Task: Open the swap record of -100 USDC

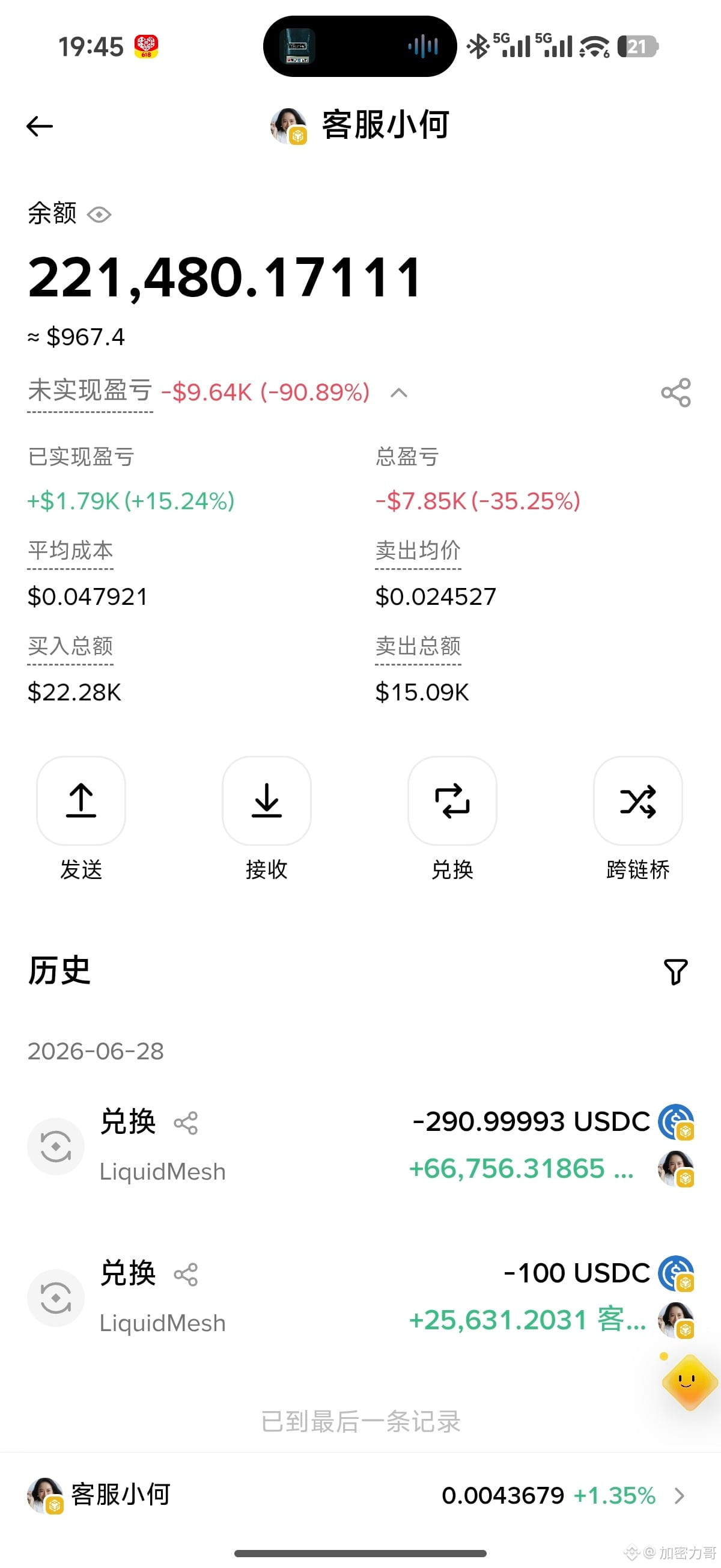Action: tap(360, 1297)
